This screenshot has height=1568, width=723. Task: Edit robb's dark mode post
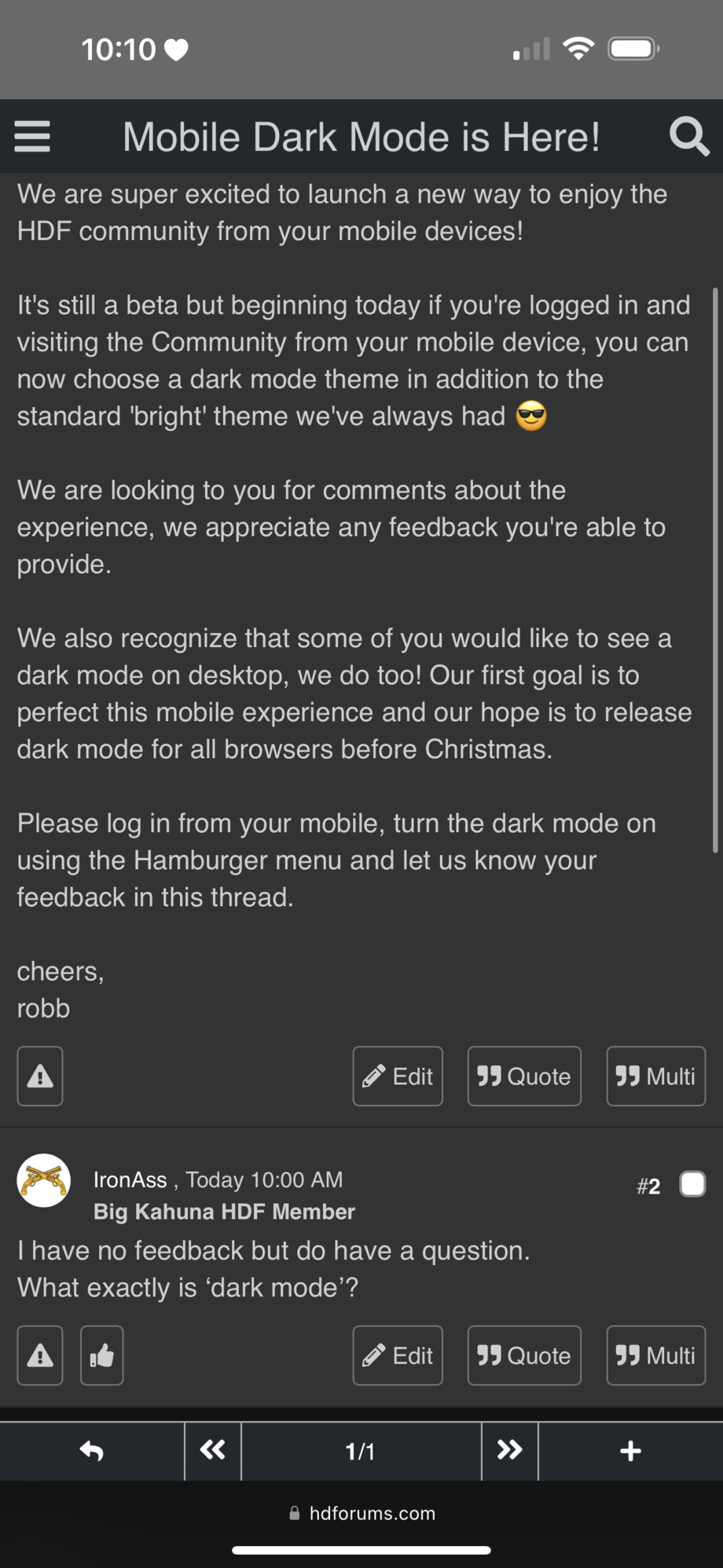pyautogui.click(x=398, y=1076)
